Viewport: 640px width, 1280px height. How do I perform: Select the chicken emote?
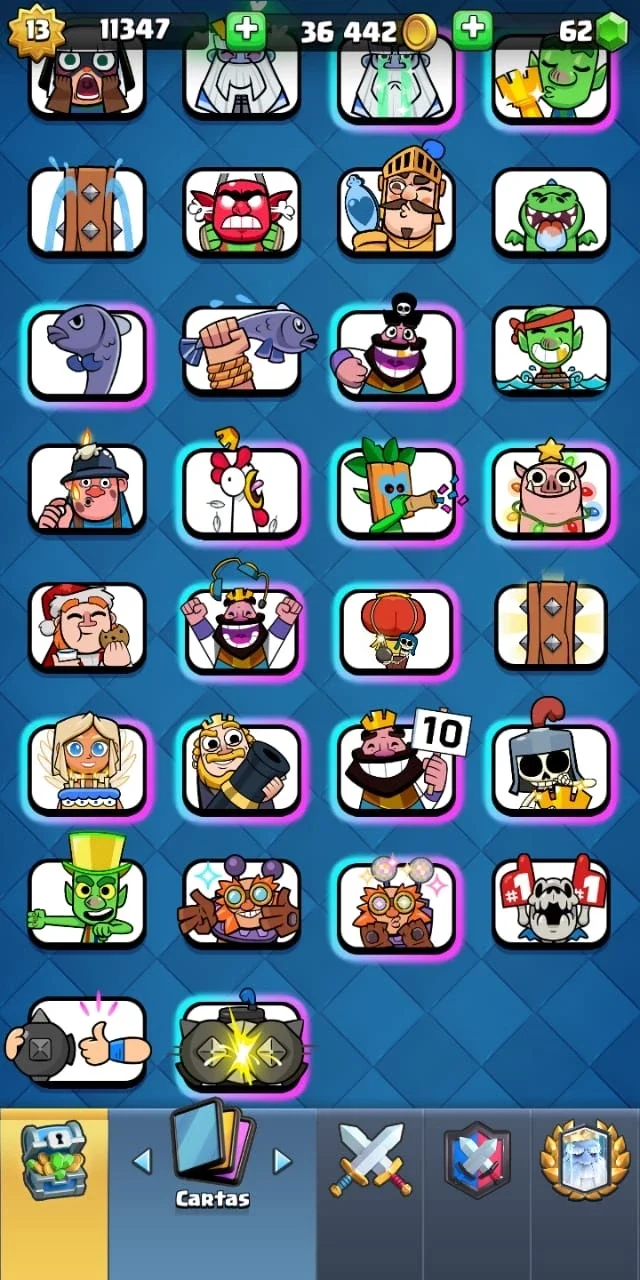point(241,489)
